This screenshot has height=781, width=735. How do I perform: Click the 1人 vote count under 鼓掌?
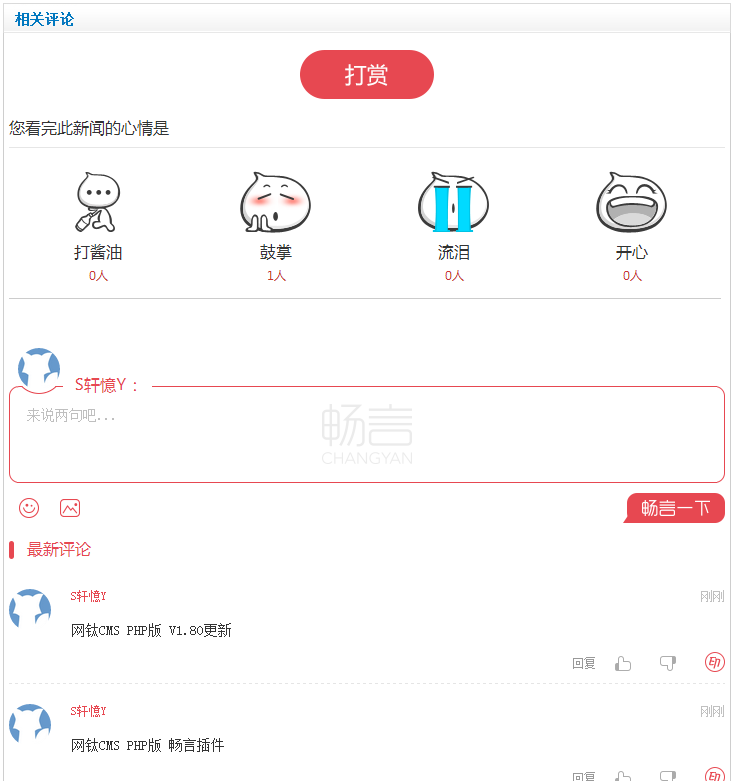(276, 275)
